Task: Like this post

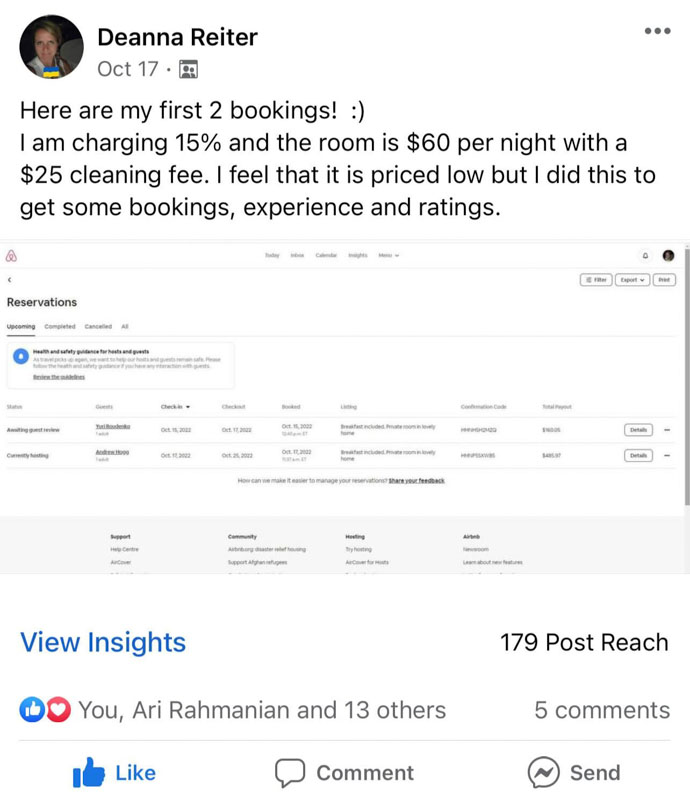Action: (114, 772)
